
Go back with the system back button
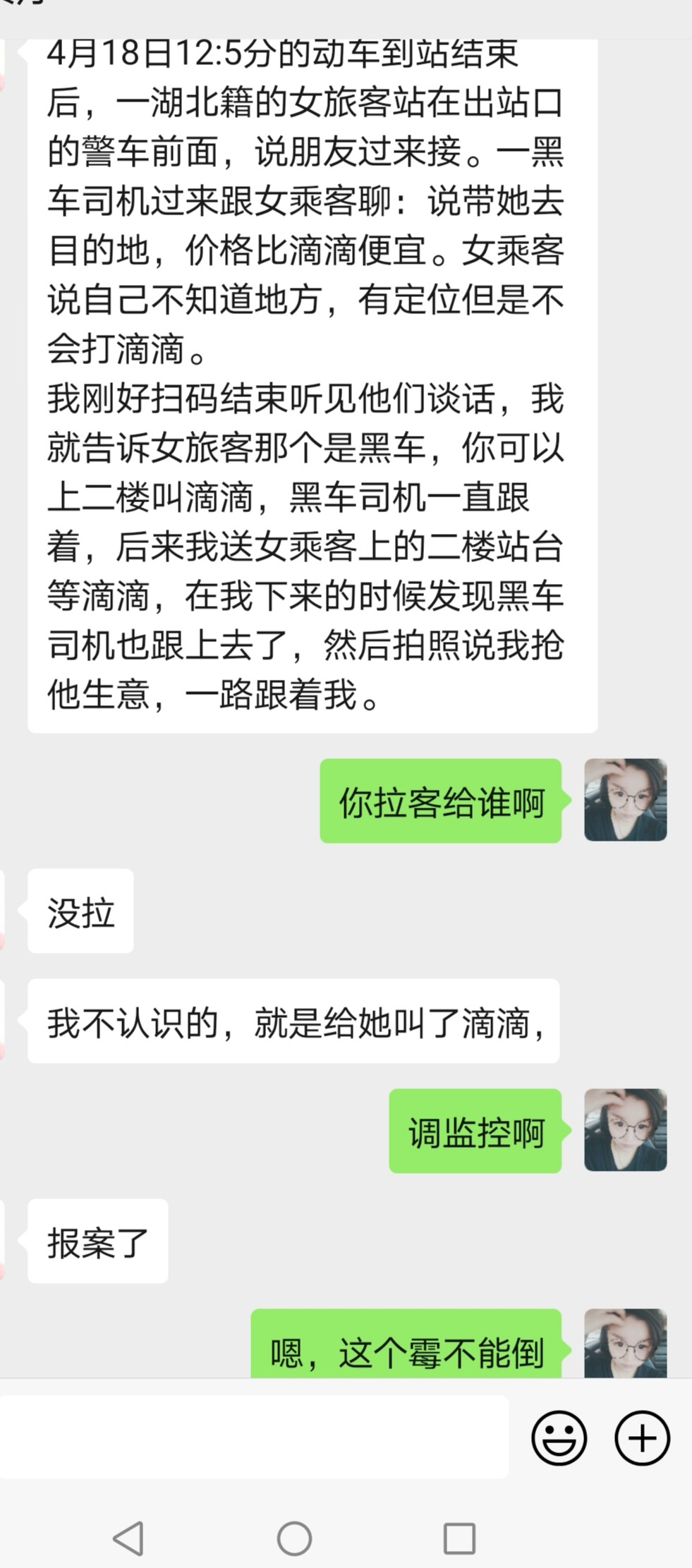click(x=129, y=1538)
